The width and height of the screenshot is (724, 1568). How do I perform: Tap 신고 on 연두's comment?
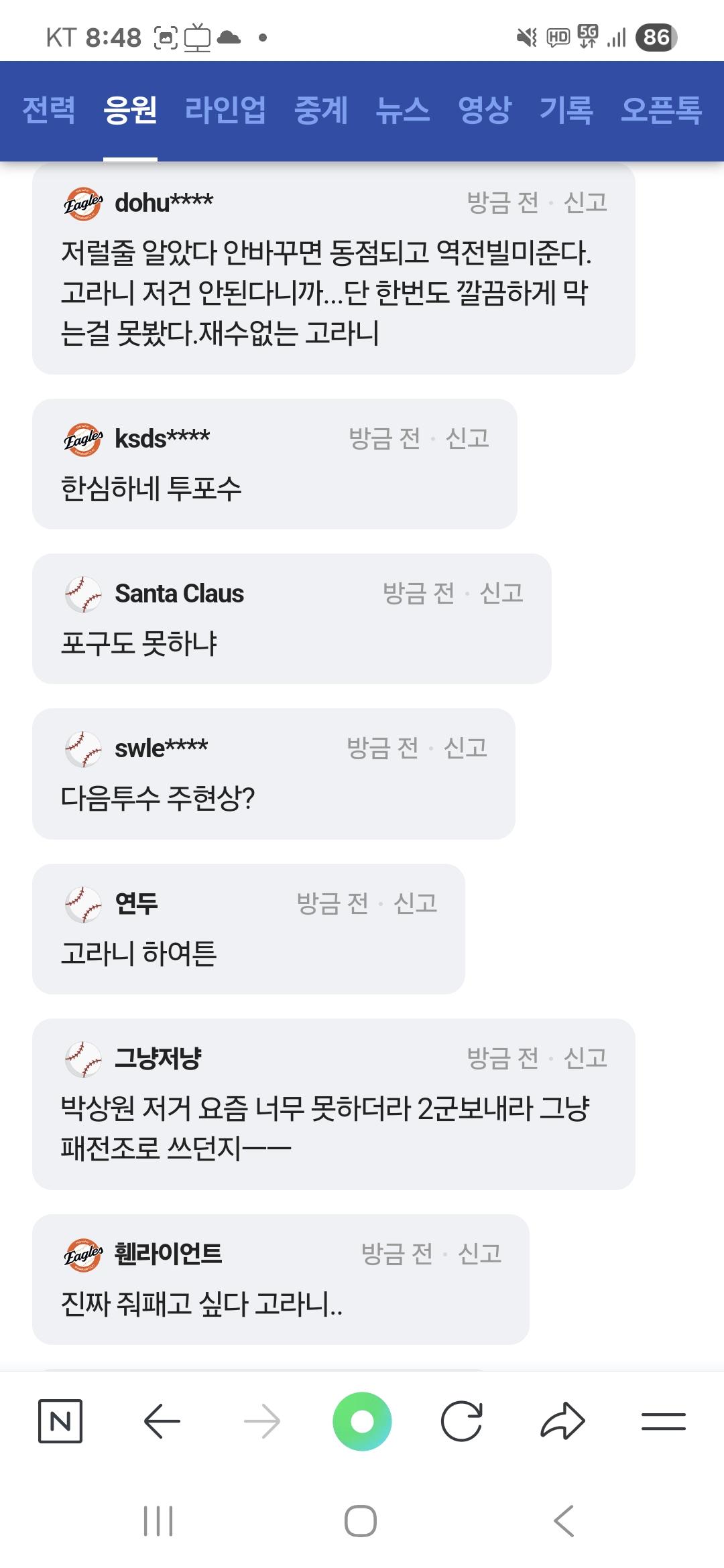415,904
